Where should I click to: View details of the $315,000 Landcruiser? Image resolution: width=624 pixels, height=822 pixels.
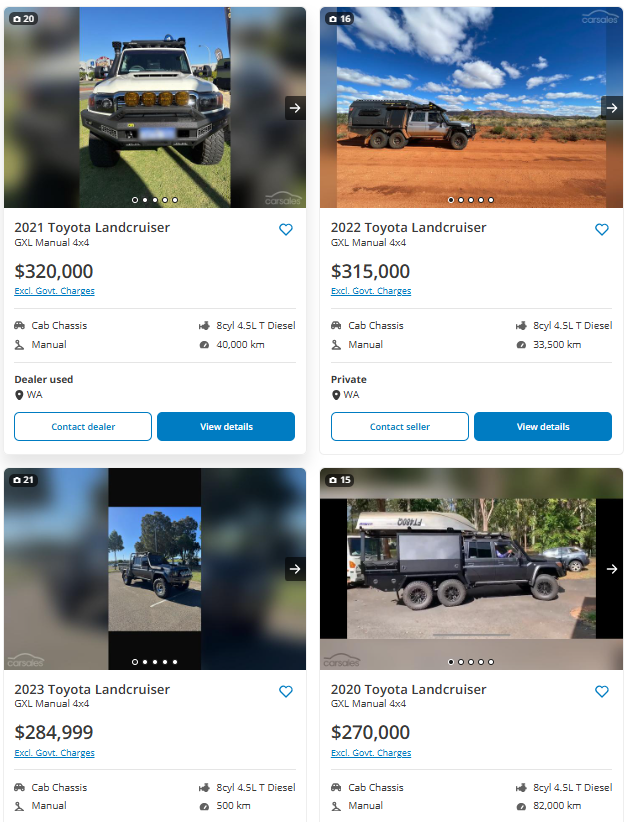[x=542, y=427]
